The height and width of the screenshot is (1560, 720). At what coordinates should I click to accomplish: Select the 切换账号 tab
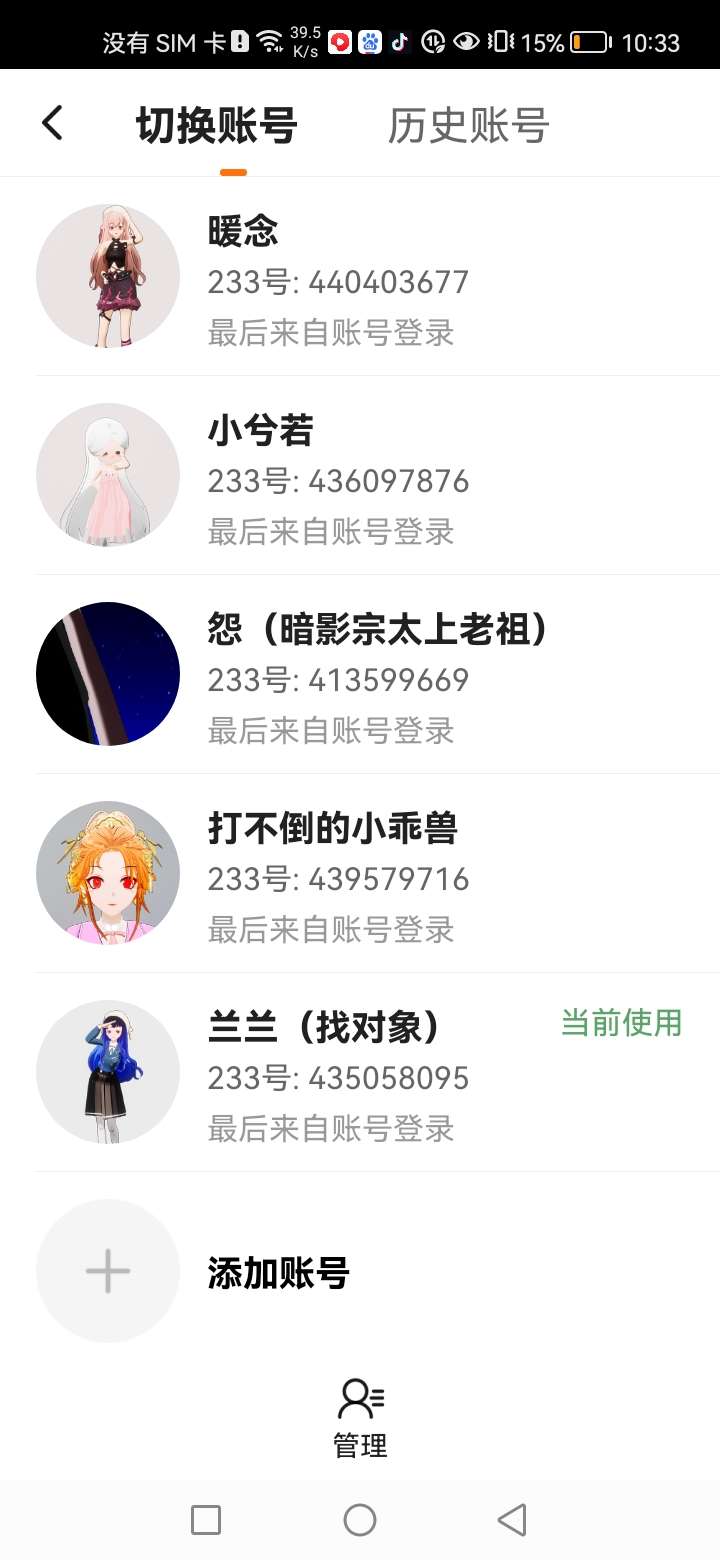(217, 126)
